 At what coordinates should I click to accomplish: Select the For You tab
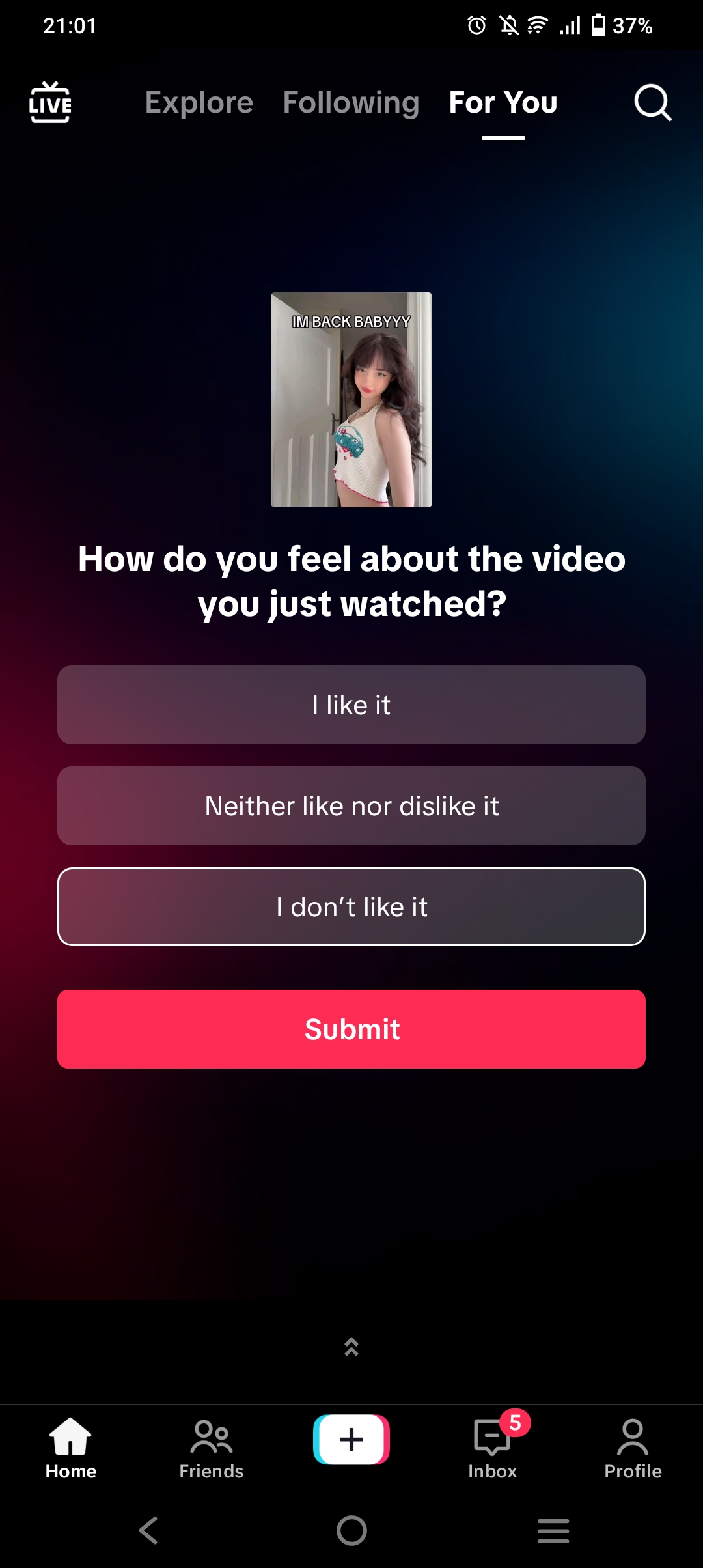503,102
